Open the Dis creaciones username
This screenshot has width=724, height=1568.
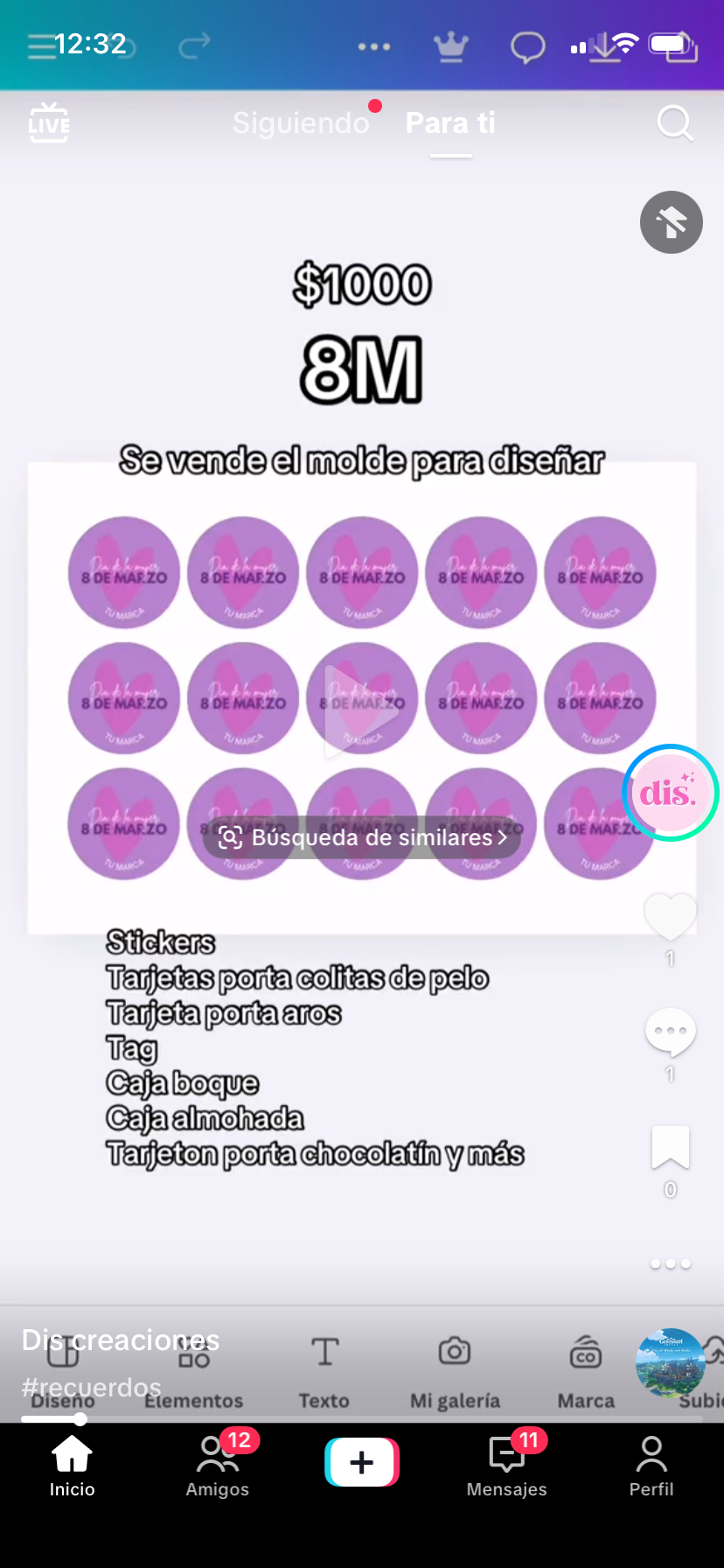click(x=121, y=1340)
